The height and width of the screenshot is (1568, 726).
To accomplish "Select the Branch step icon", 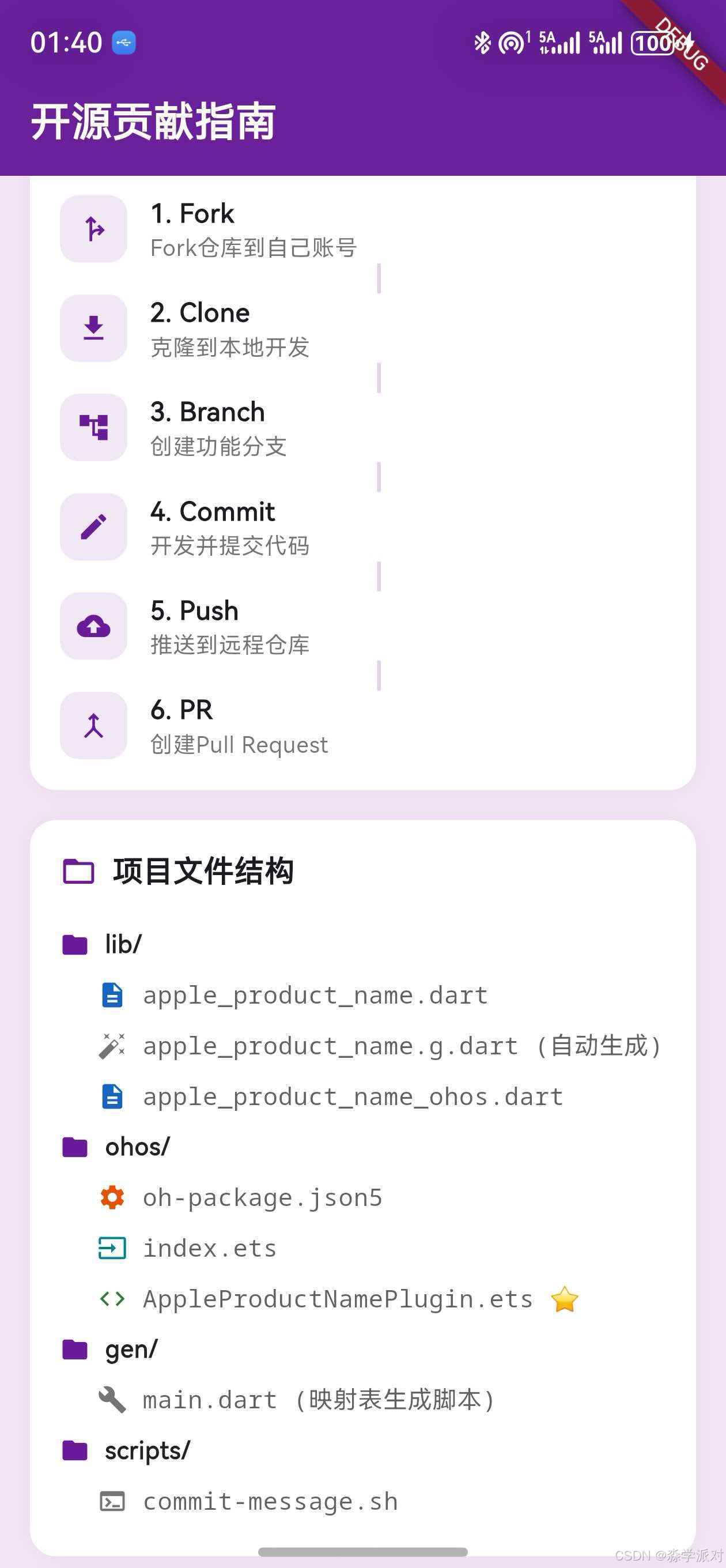I will tap(93, 427).
